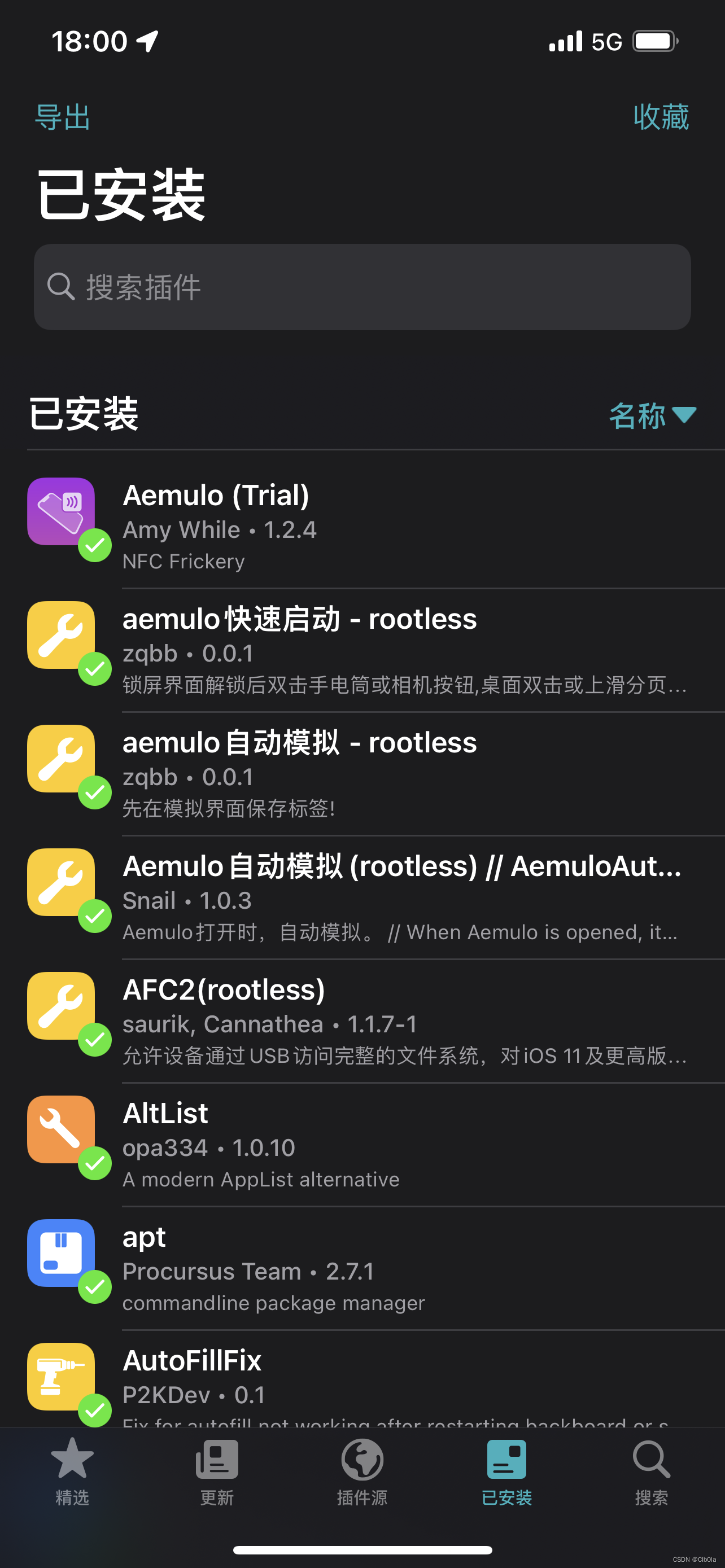Open the AutoFillFix package
This screenshot has height=1568, width=725.
click(375, 1379)
